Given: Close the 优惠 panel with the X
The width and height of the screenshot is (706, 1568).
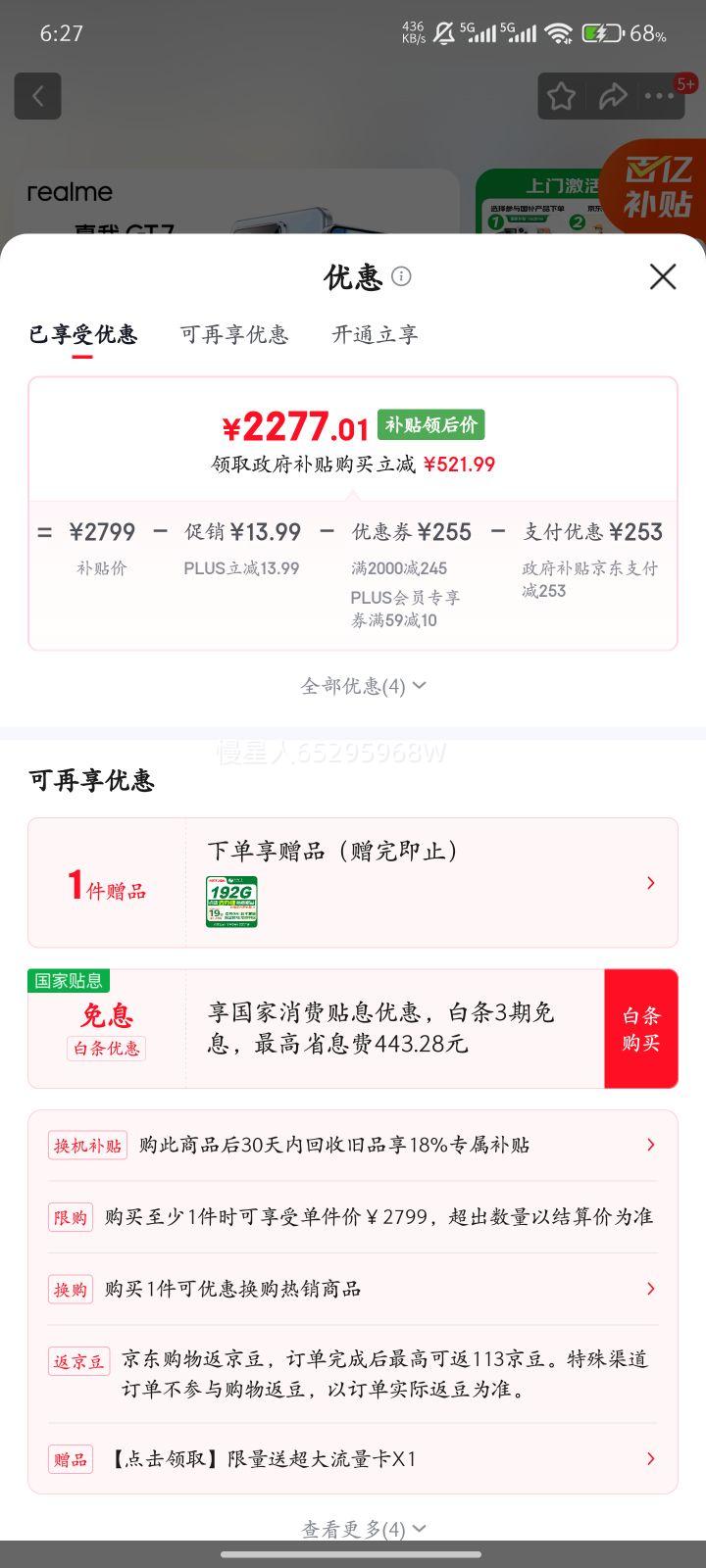Looking at the screenshot, I should (x=663, y=277).
